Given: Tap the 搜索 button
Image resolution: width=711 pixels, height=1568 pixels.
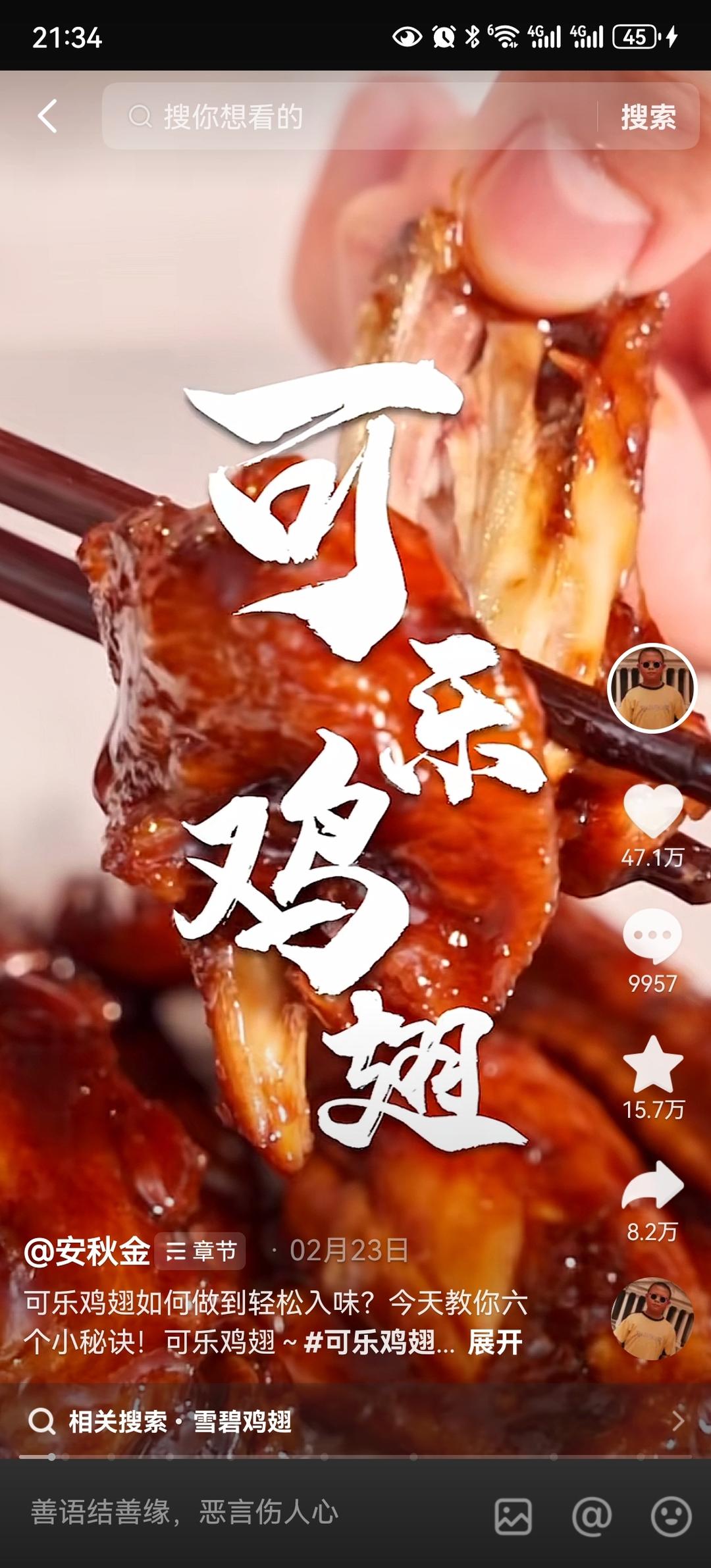Looking at the screenshot, I should [648, 117].
